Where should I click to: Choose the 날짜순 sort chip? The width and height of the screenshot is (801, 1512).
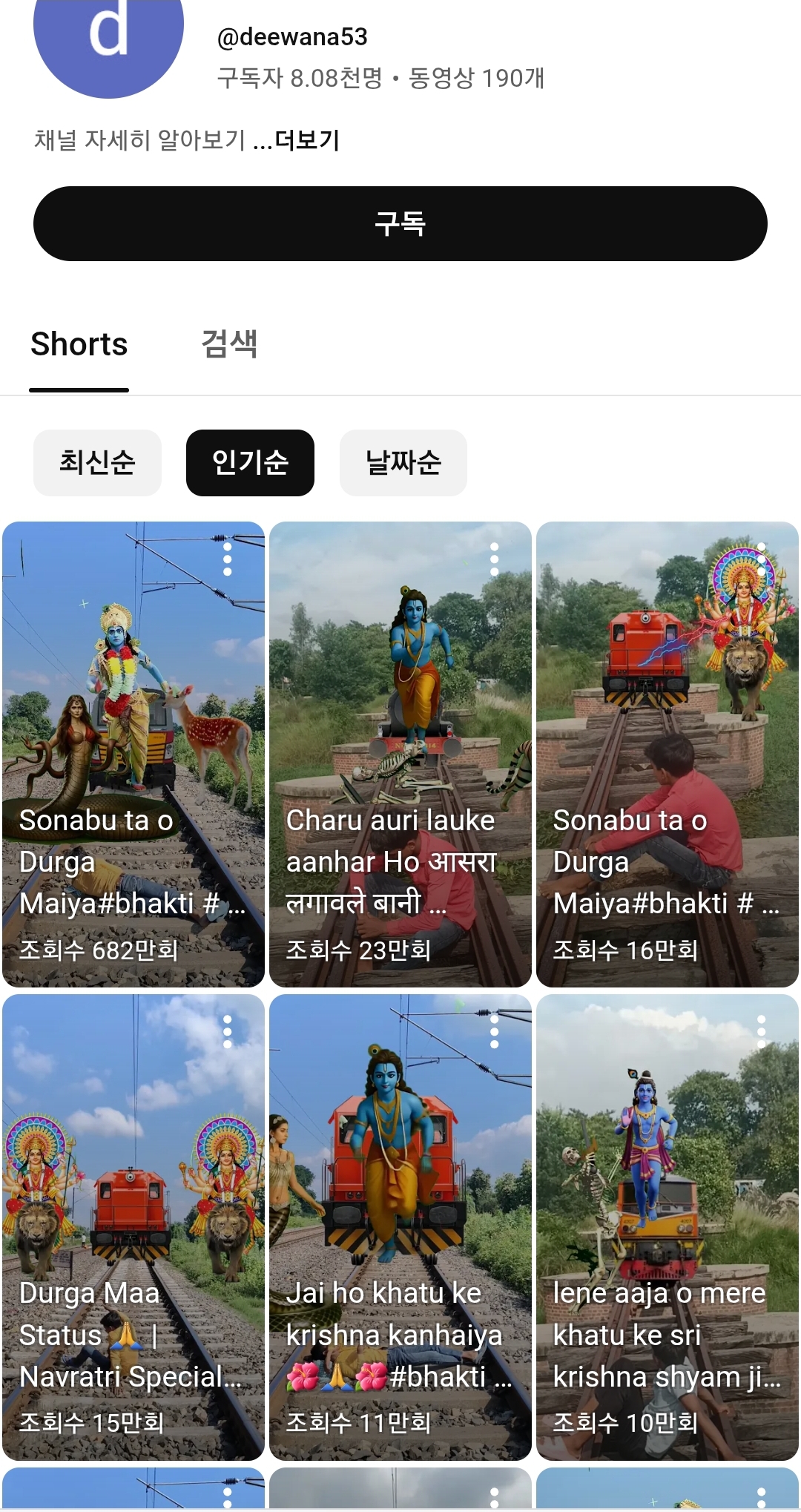403,462
